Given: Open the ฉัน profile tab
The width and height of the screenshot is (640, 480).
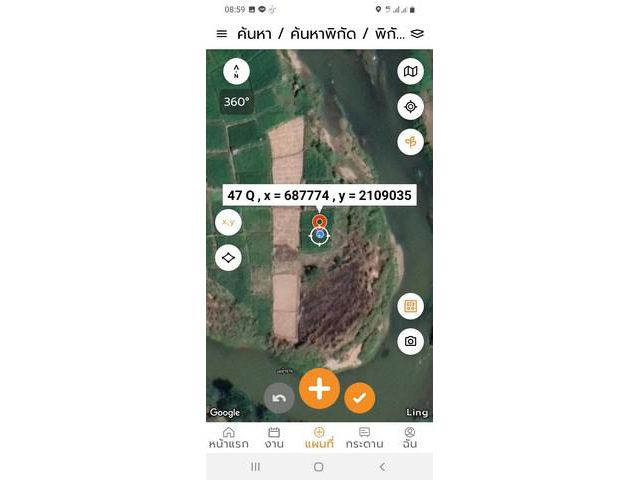Looking at the screenshot, I should point(410,437).
